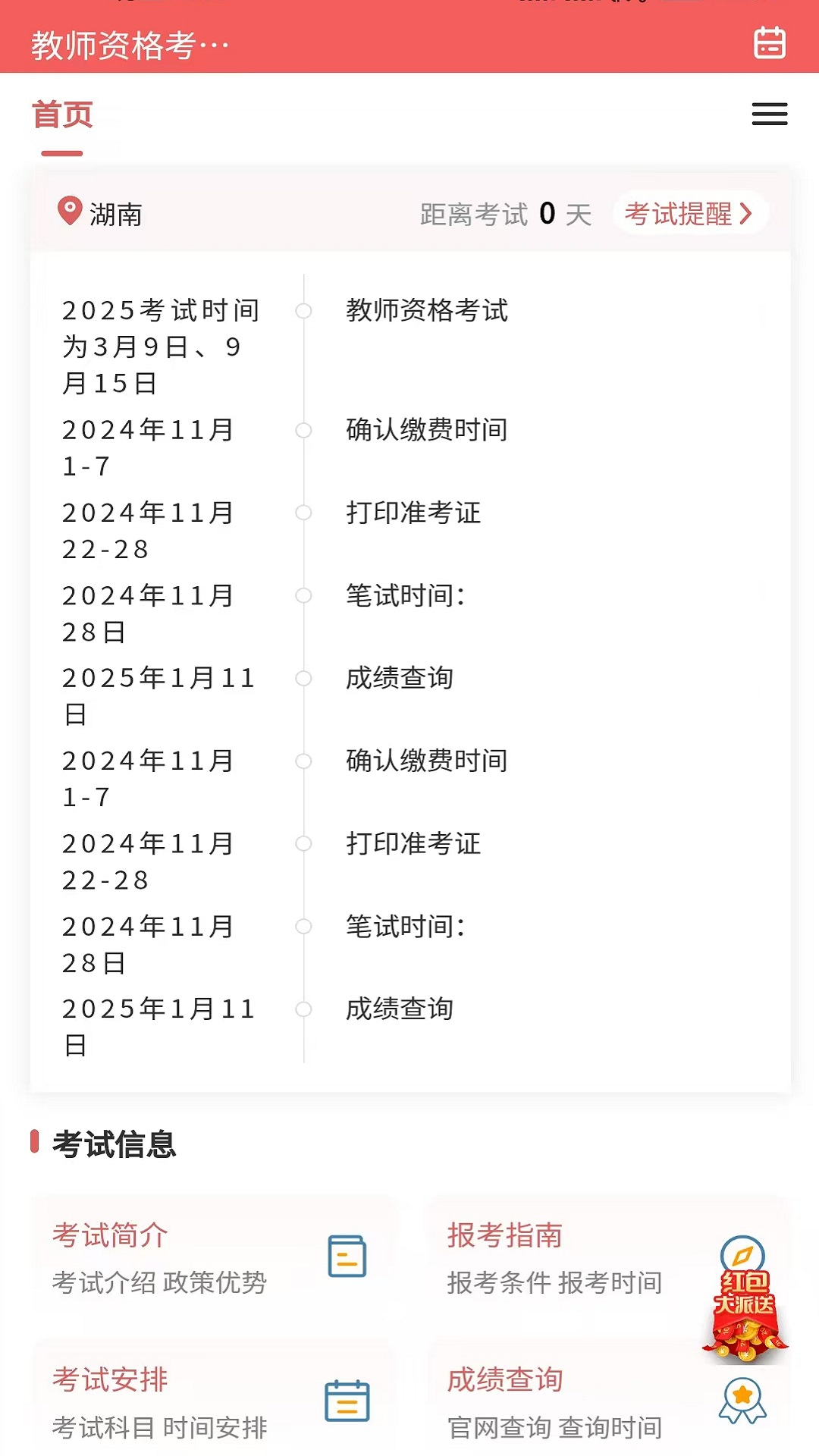Screen dimensions: 819x1456
Task: Tap the 考试信息 section heading
Action: click(112, 1145)
